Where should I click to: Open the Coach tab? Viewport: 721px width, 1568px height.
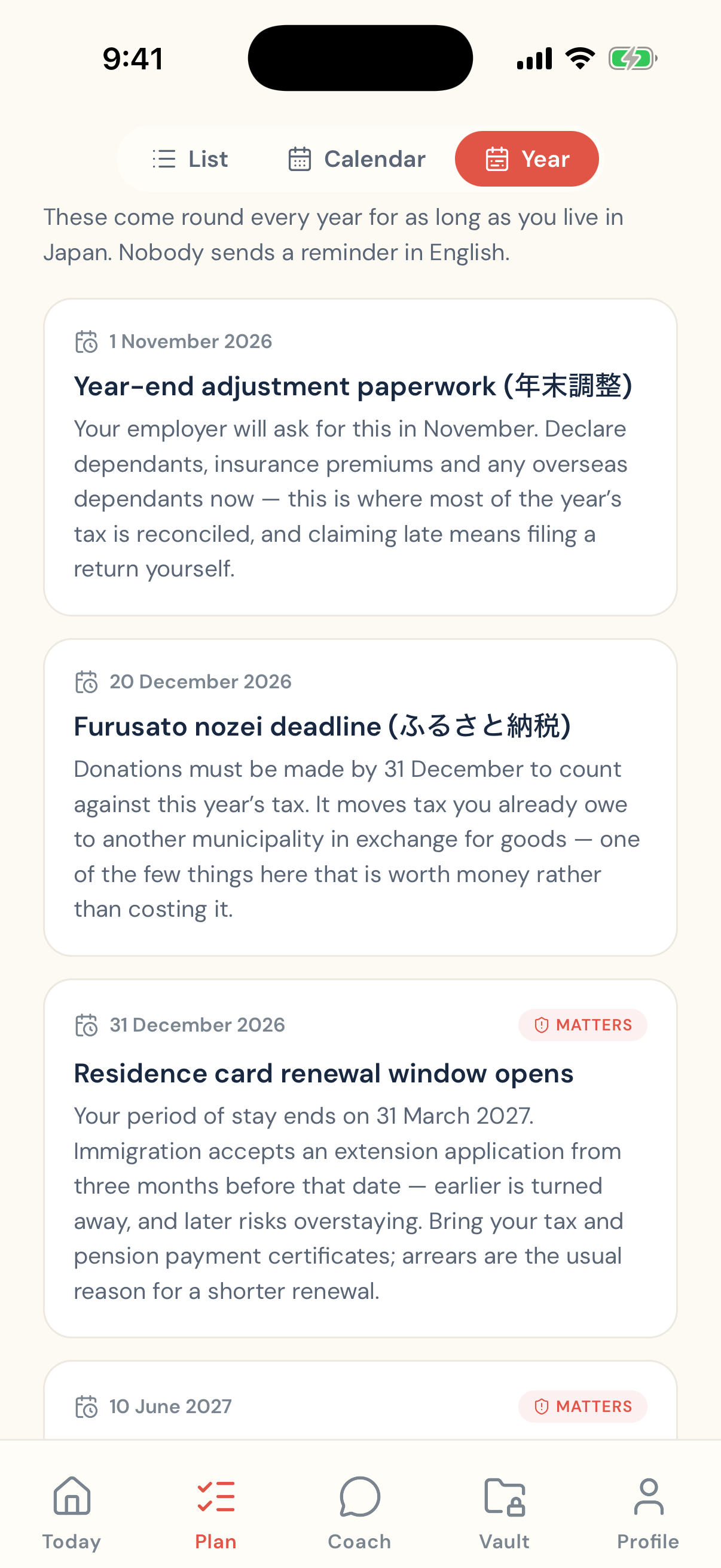[360, 1512]
